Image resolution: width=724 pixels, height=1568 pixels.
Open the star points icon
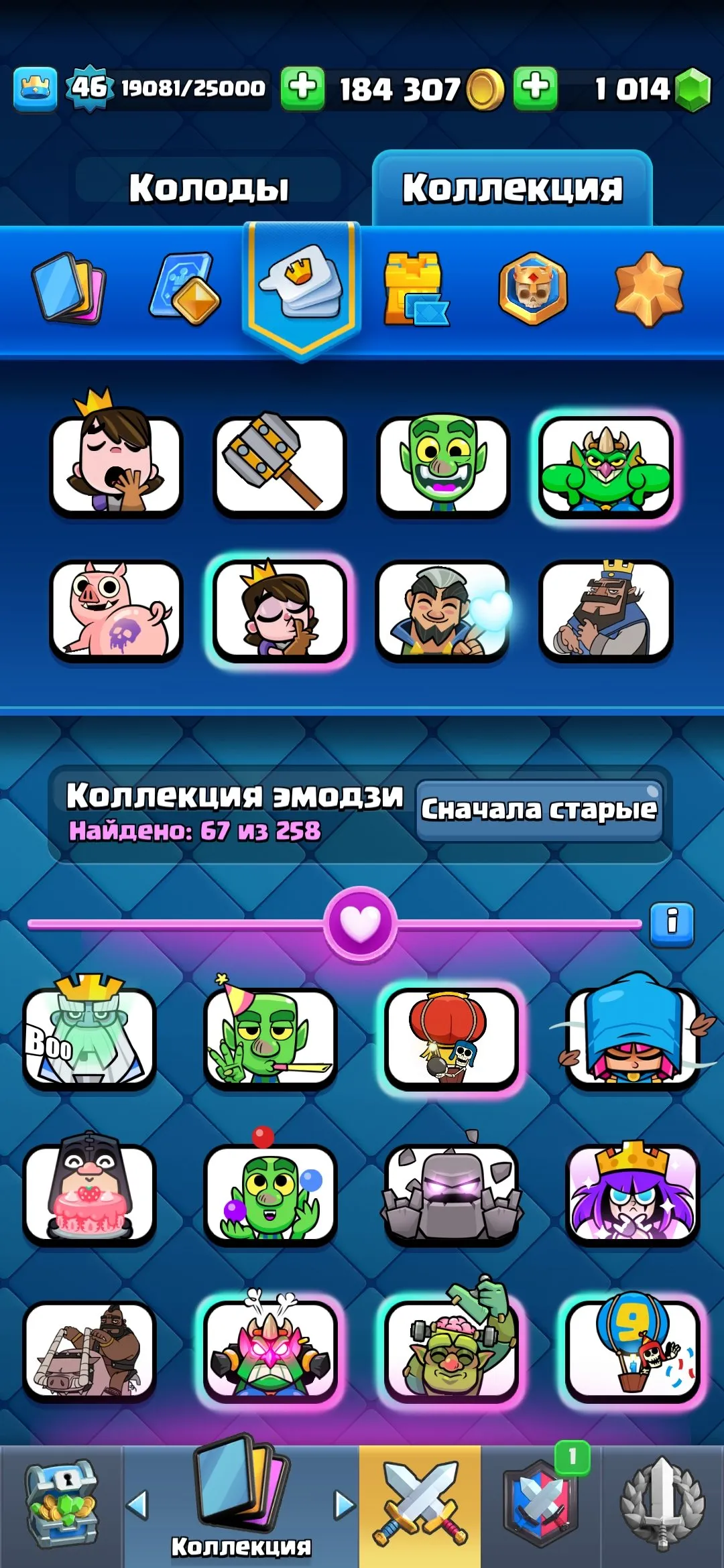coord(648,287)
